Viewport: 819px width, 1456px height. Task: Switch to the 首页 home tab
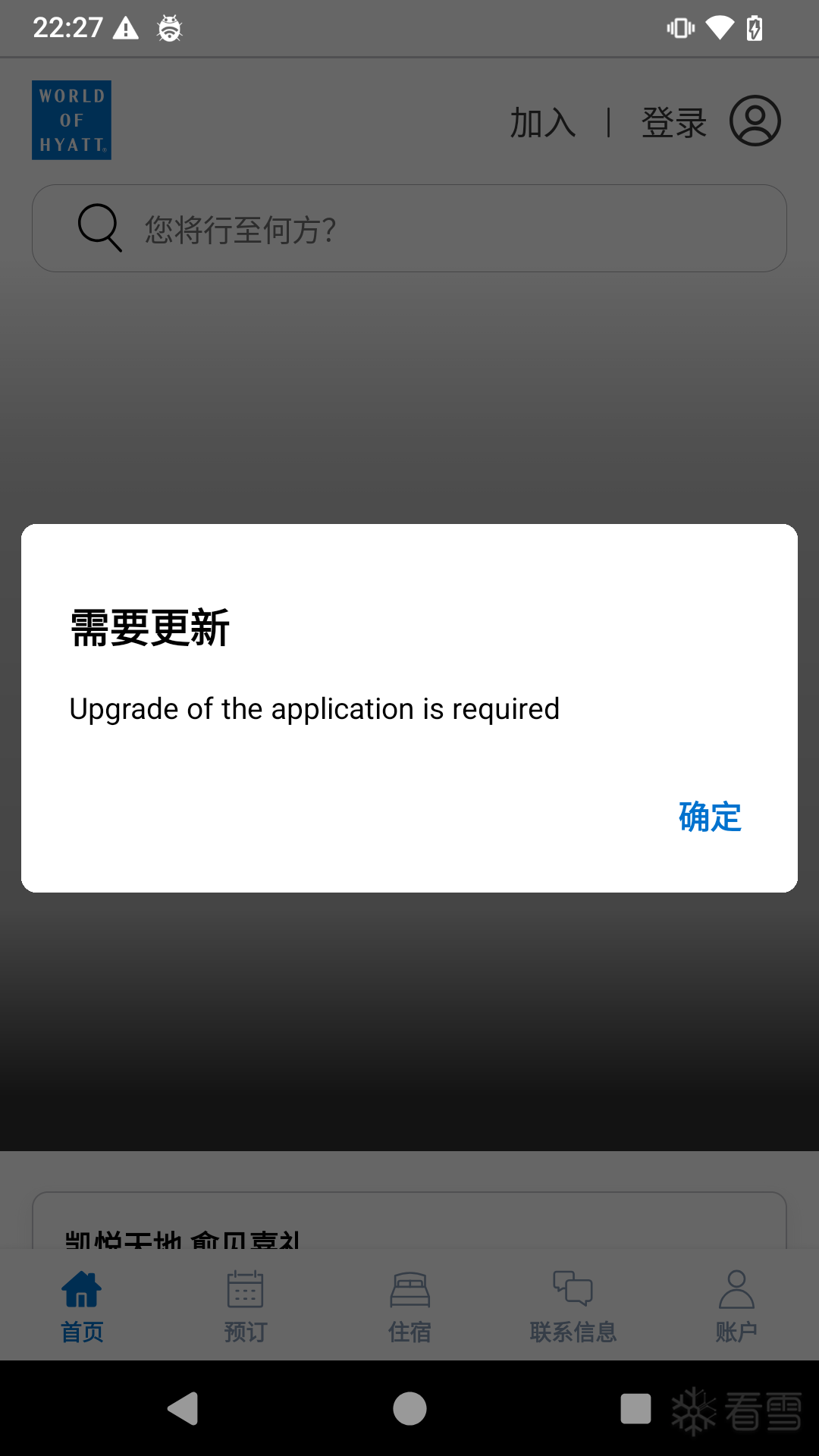pyautogui.click(x=82, y=1306)
